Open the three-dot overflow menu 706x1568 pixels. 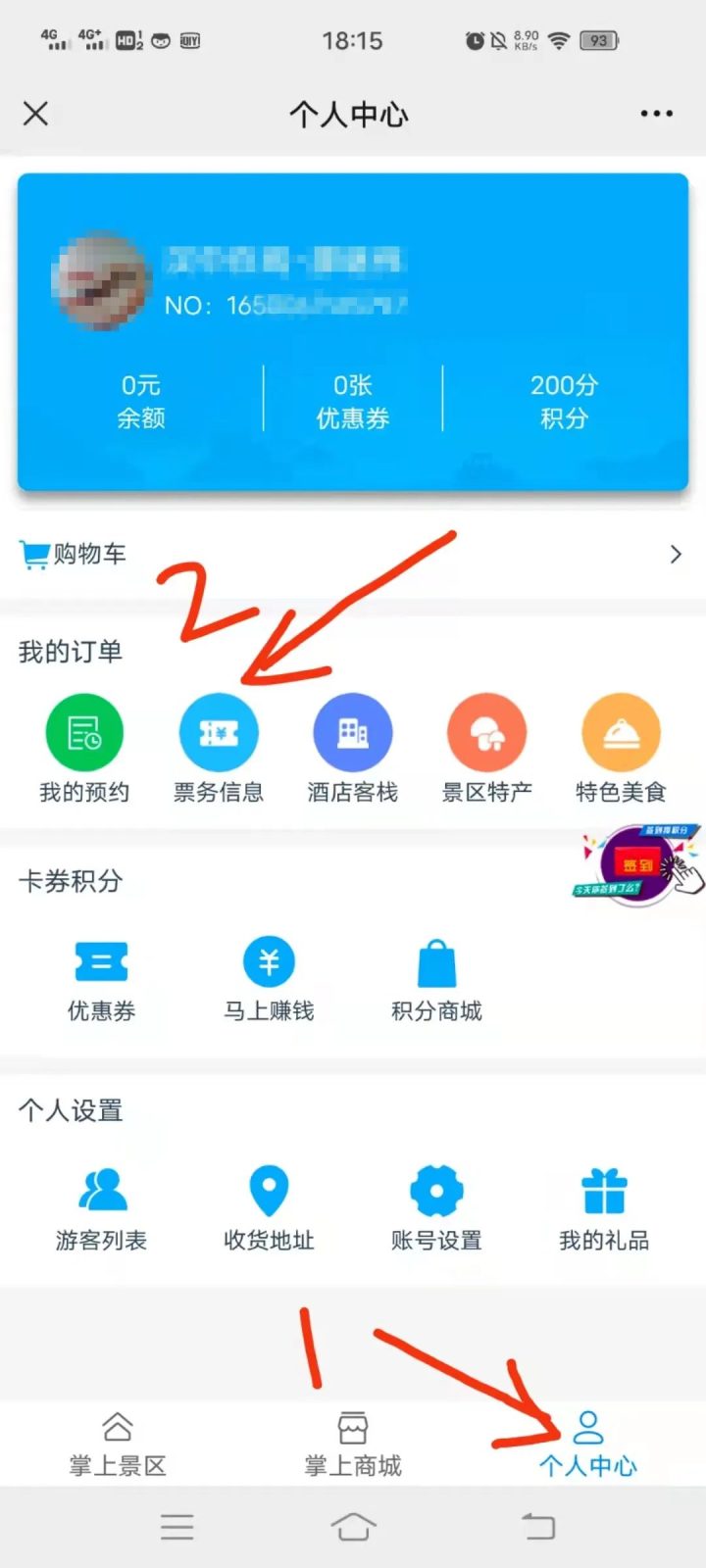[656, 114]
